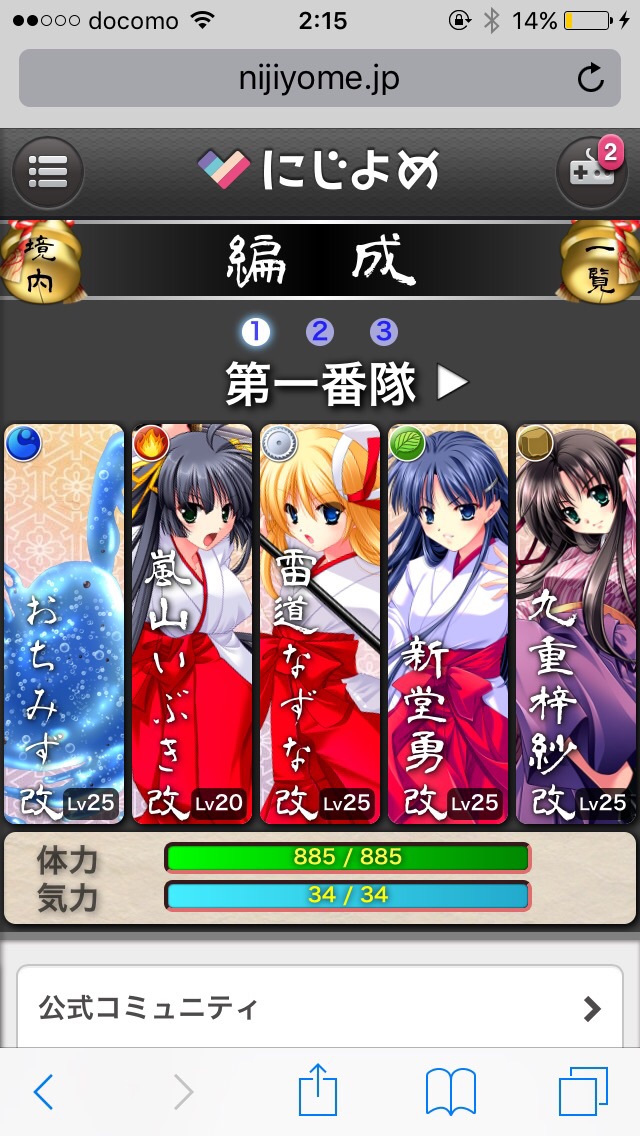Select the 嵐山いぶき character card
640x1136 pixels.
point(192,624)
